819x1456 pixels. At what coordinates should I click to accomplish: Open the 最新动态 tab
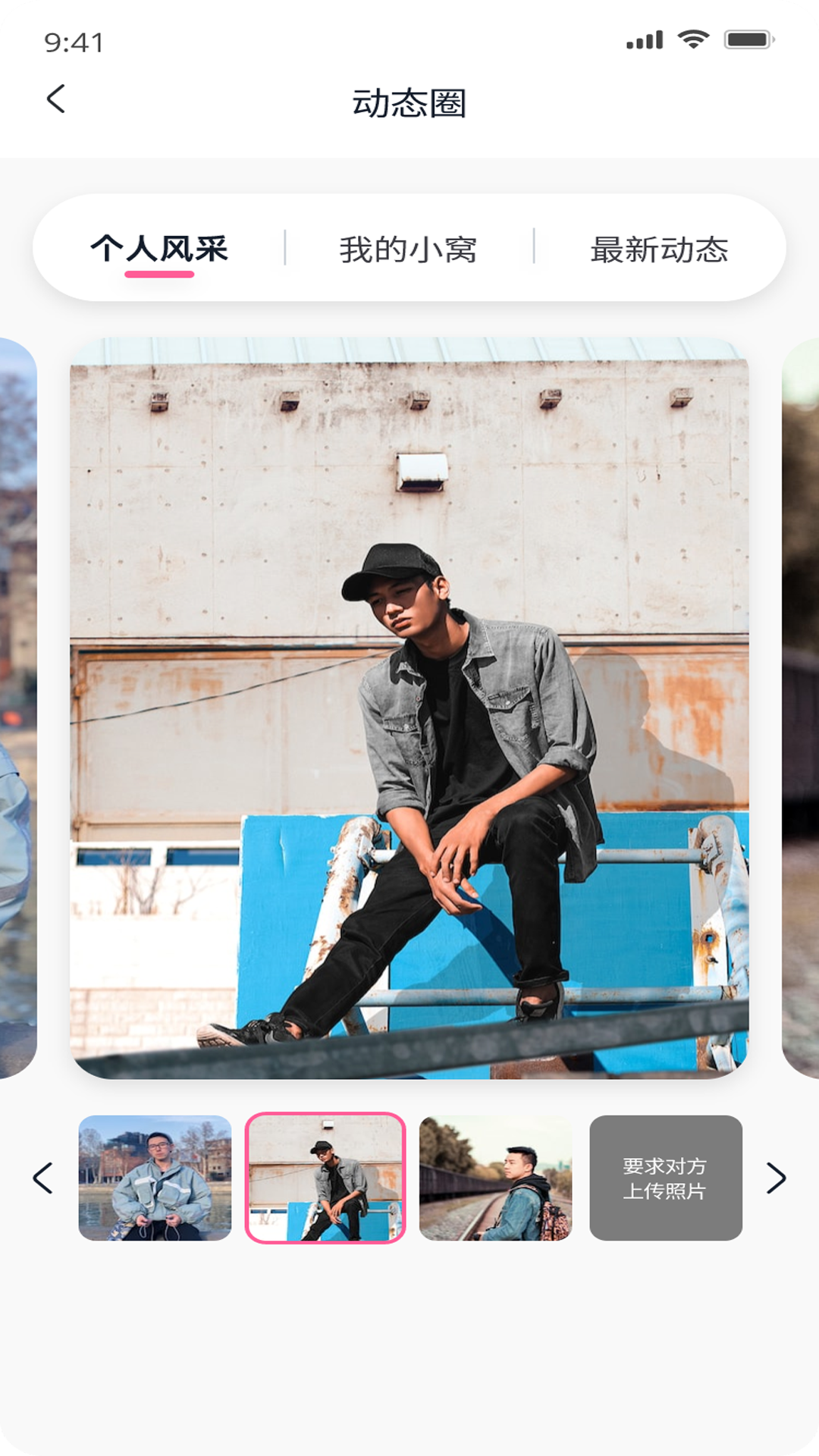659,249
